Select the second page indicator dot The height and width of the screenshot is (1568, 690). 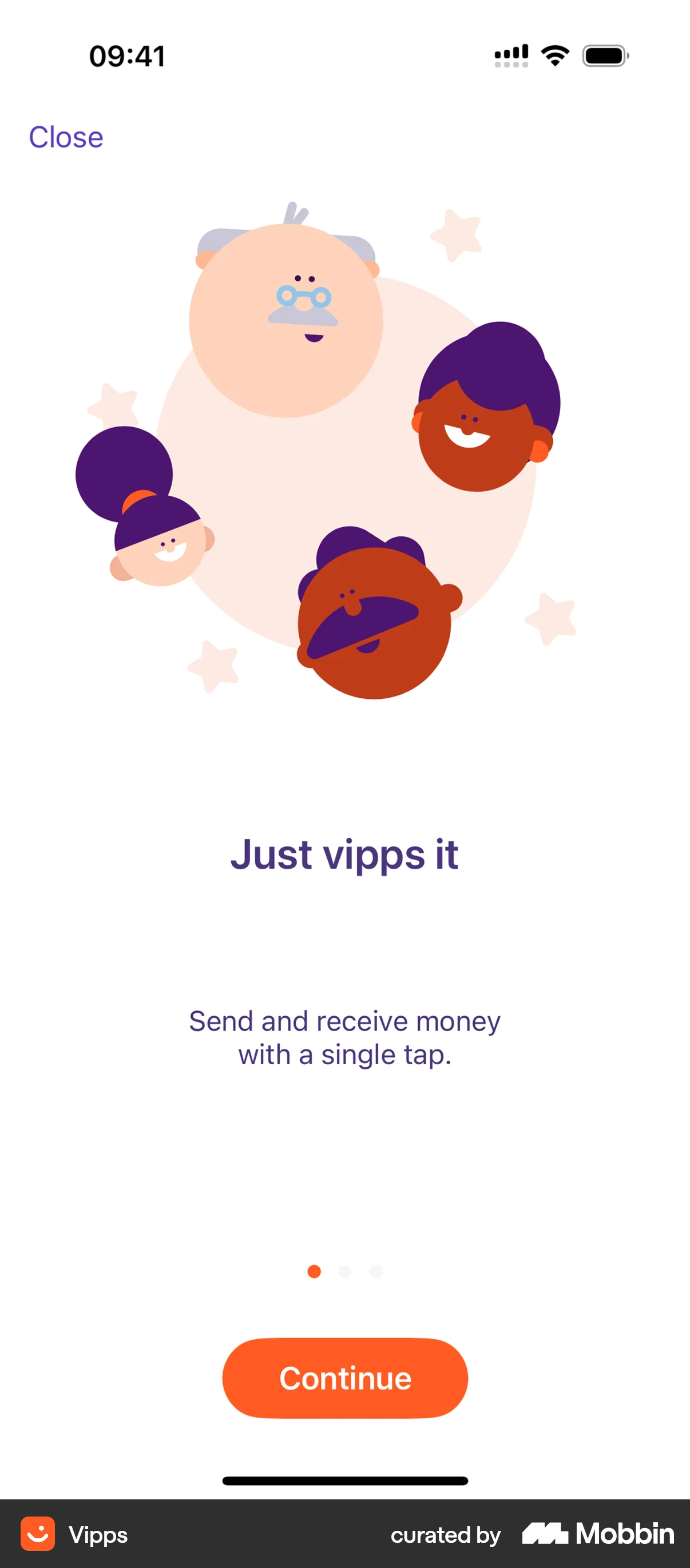[346, 1272]
